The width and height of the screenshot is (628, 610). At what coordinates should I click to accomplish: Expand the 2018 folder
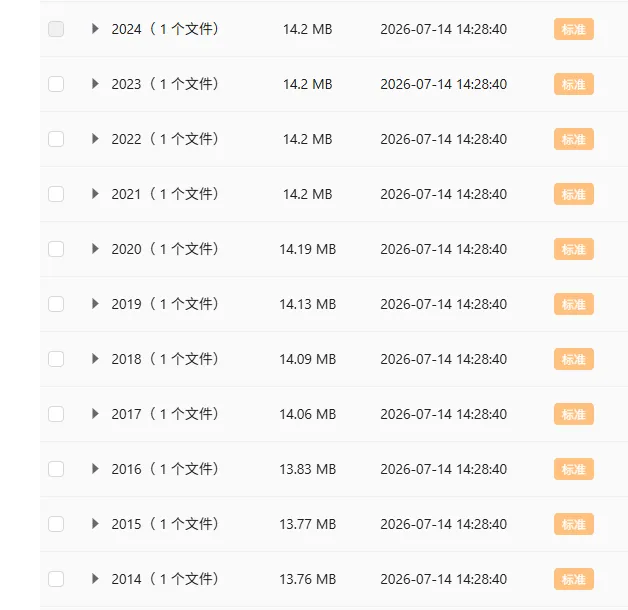pyautogui.click(x=95, y=359)
